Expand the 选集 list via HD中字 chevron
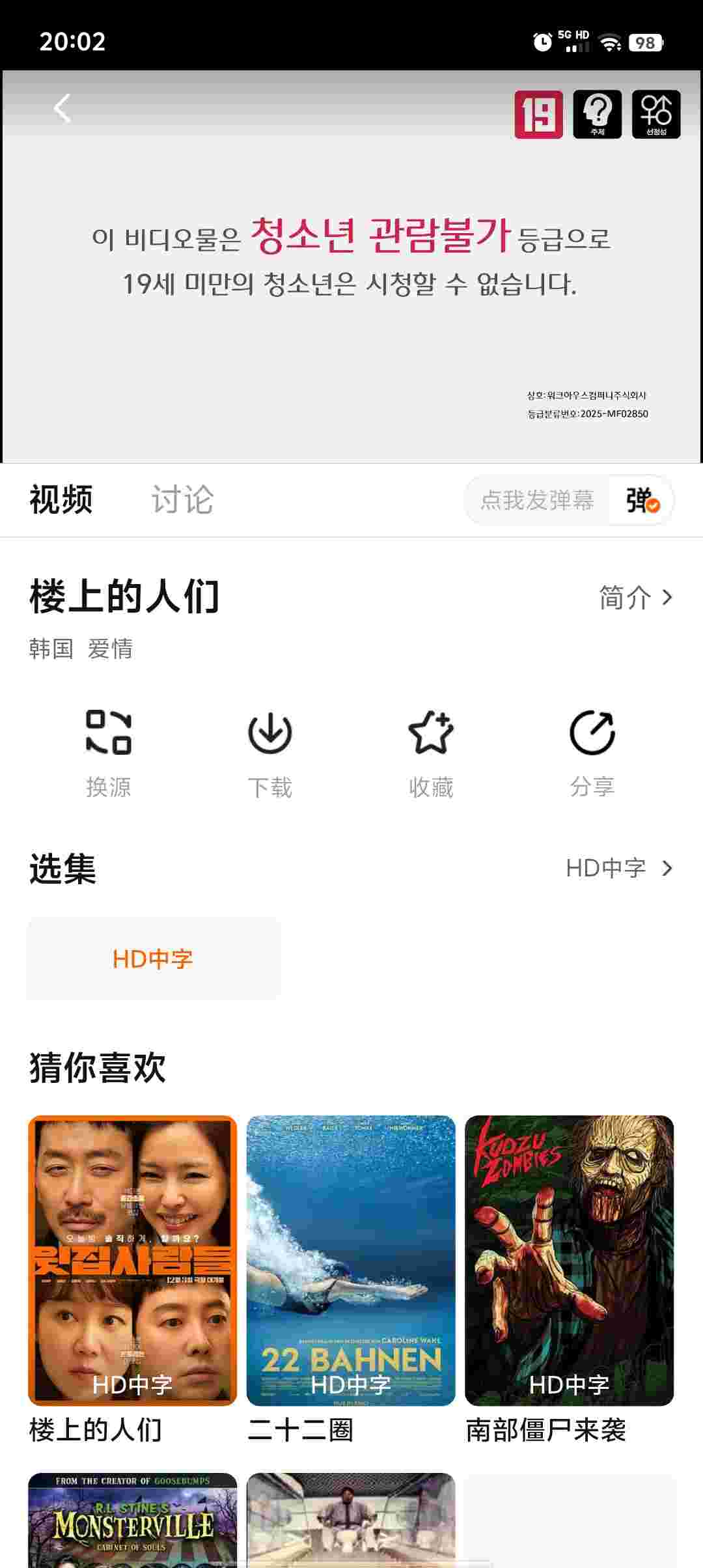Viewport: 703px width, 1568px height. point(618,868)
